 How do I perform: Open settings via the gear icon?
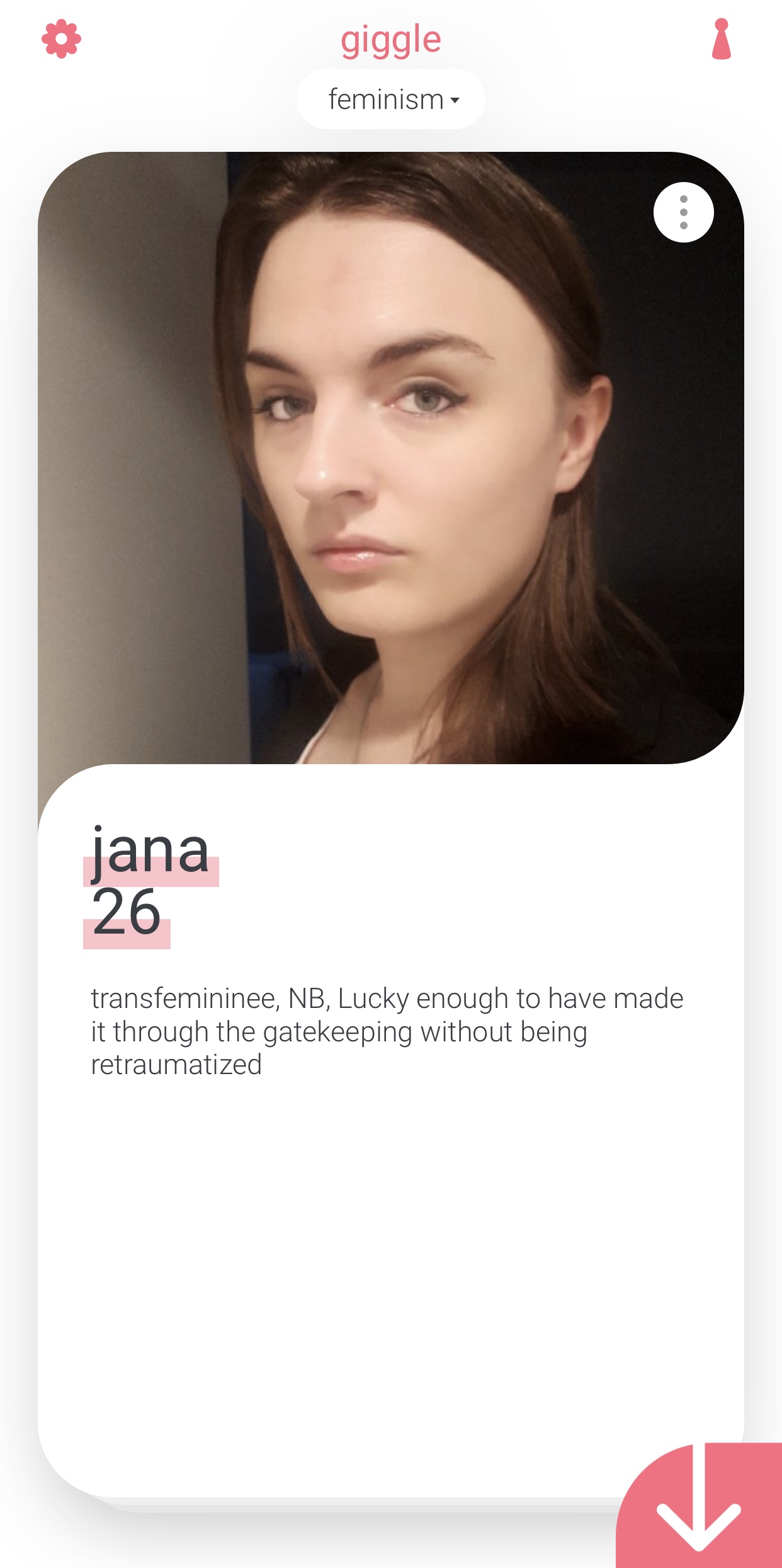[x=61, y=39]
